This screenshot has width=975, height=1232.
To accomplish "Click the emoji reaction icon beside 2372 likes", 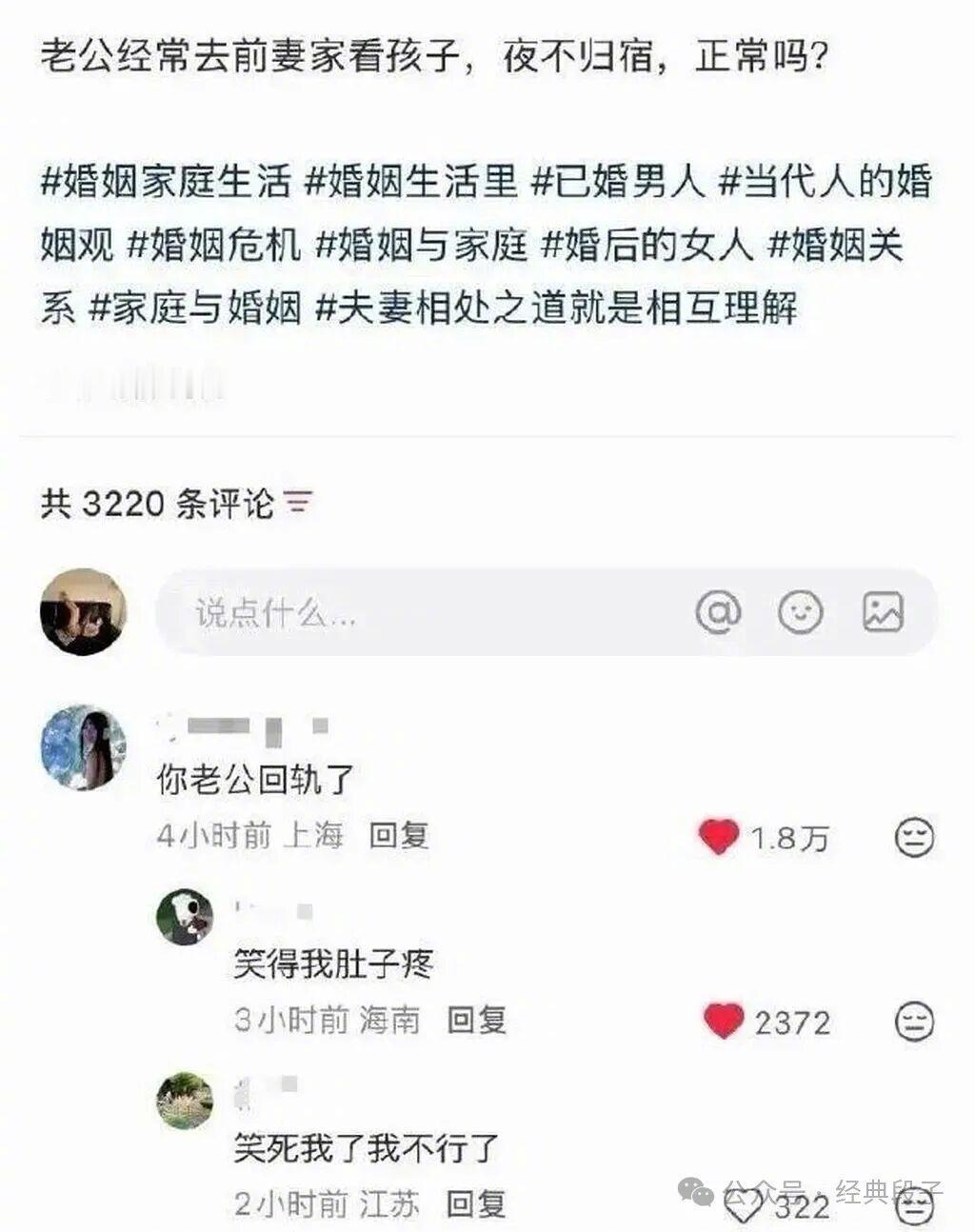I will [915, 1021].
